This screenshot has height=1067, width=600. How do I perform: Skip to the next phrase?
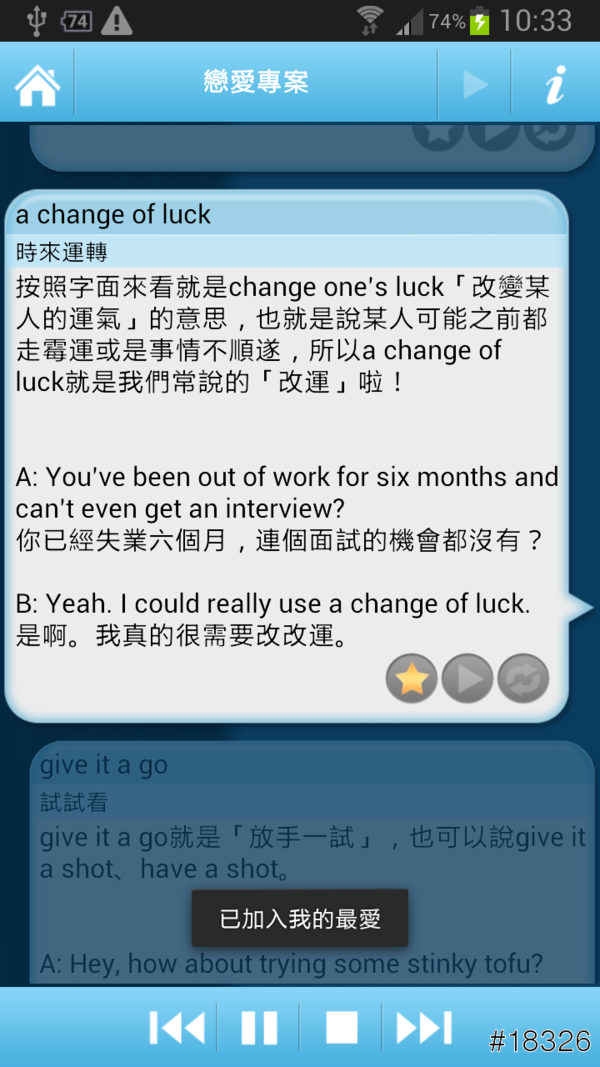click(424, 1027)
